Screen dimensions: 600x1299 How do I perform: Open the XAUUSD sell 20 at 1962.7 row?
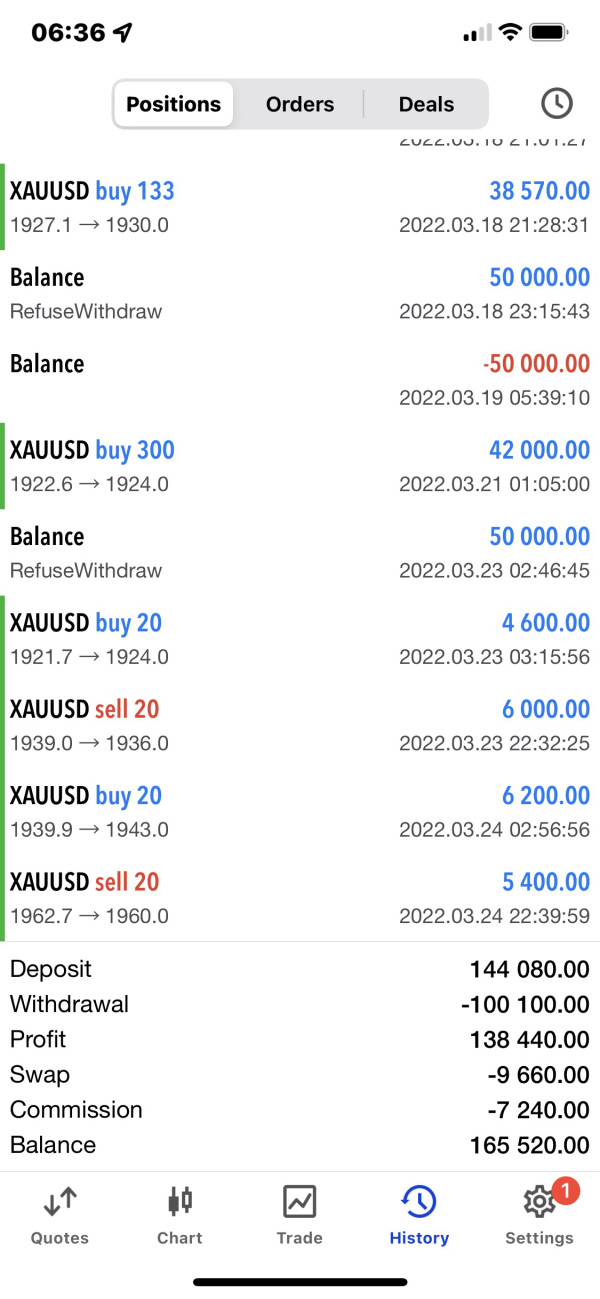(300, 898)
